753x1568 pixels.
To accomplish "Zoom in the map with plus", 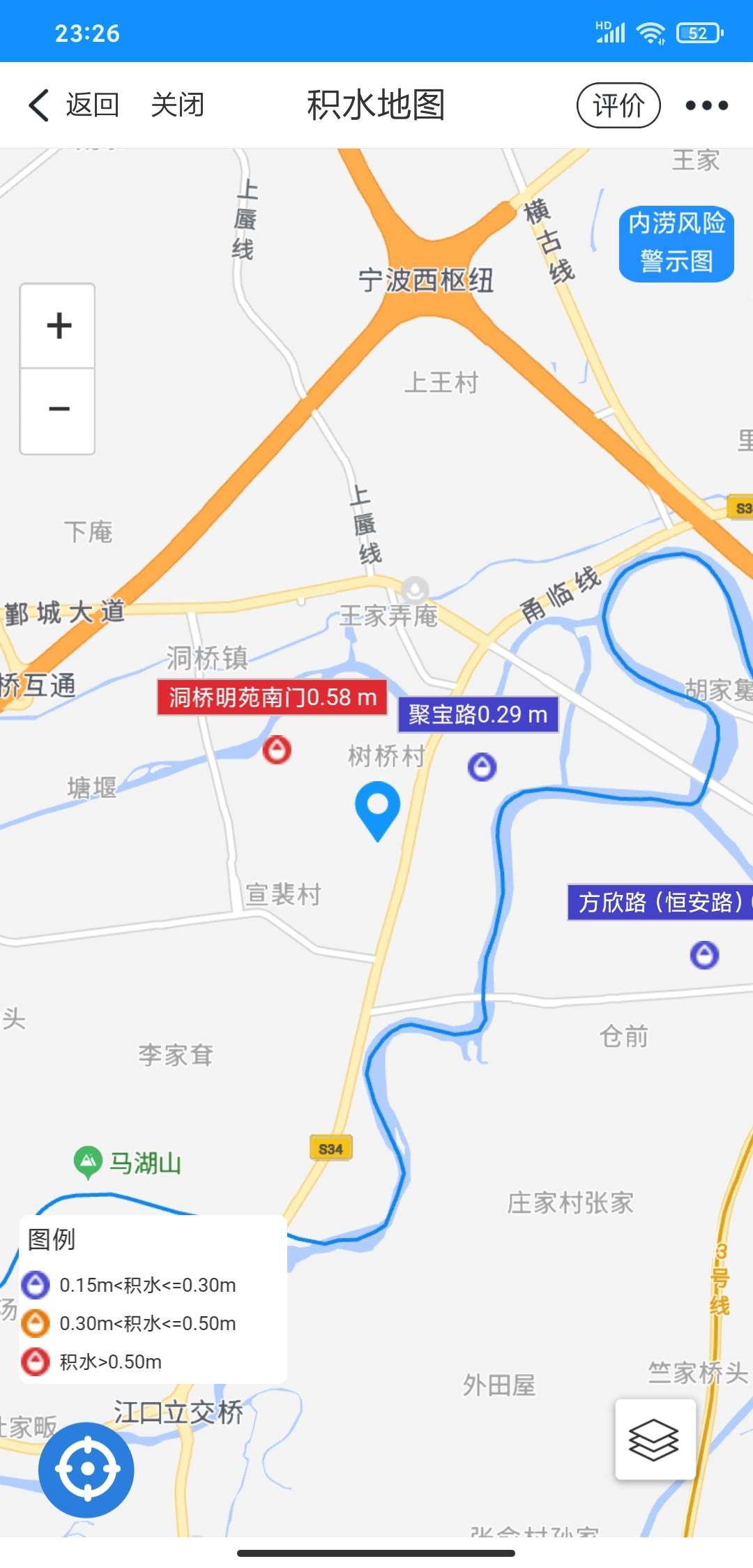I will pos(59,326).
